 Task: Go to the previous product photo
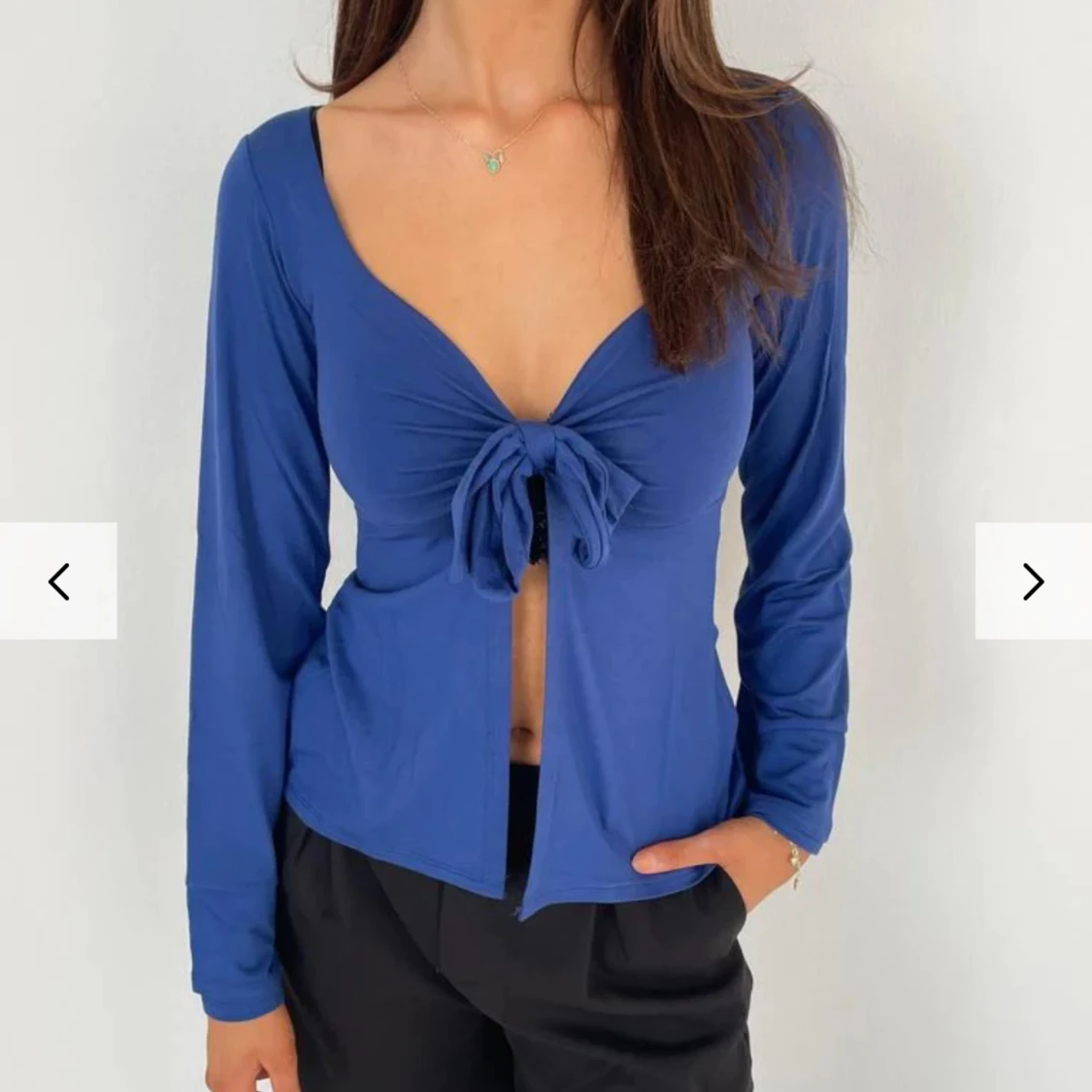click(58, 581)
